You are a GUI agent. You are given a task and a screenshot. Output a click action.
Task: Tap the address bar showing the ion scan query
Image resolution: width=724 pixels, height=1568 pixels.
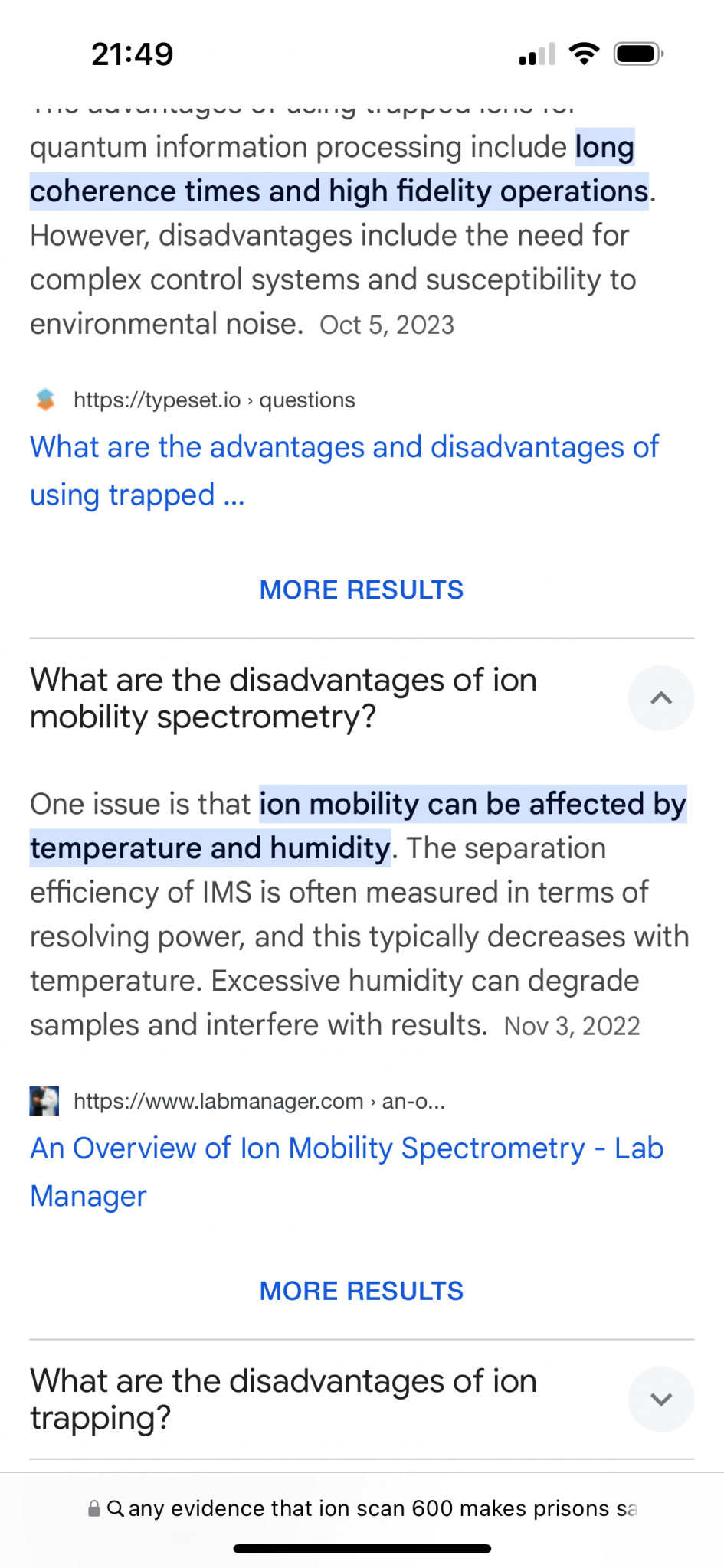point(362,1508)
